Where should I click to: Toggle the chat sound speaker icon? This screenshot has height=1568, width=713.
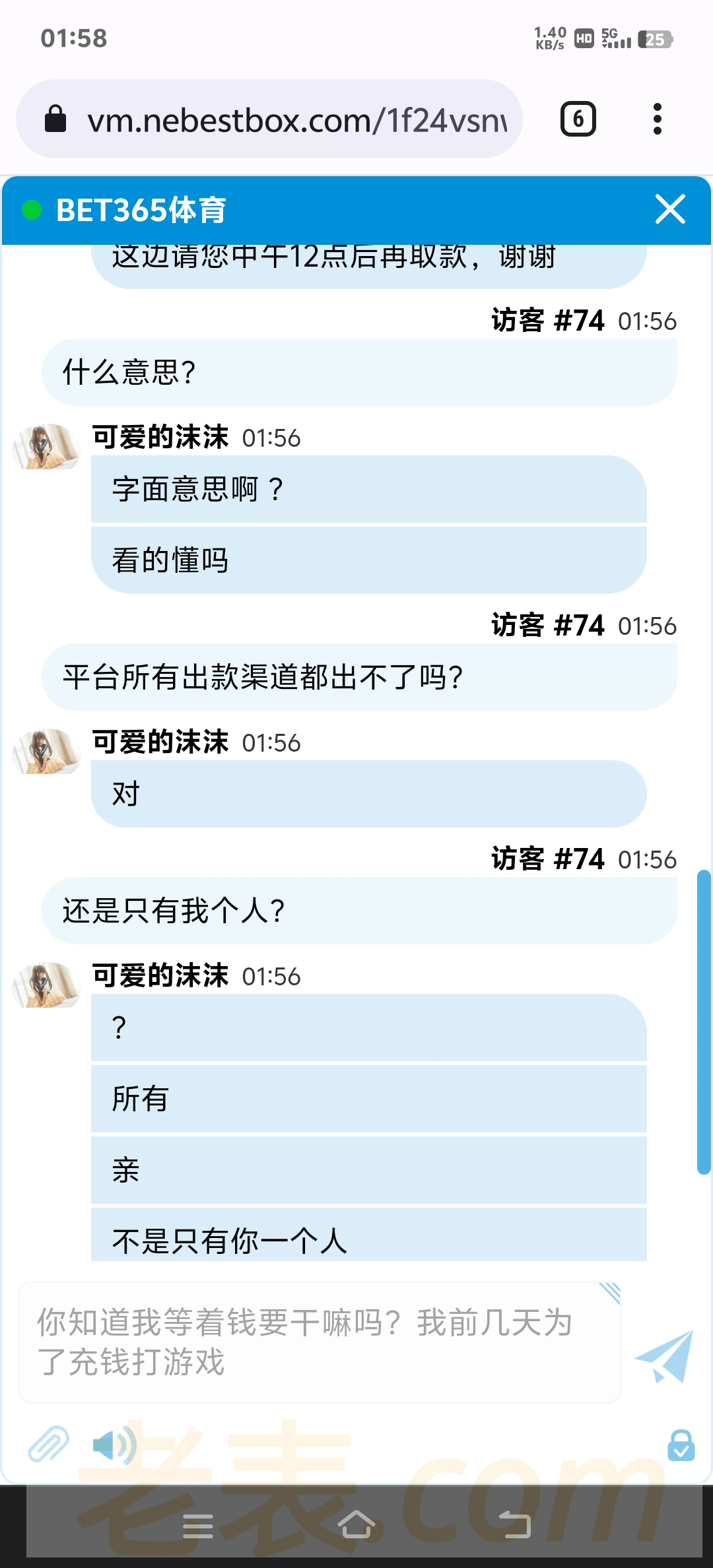click(x=114, y=1445)
